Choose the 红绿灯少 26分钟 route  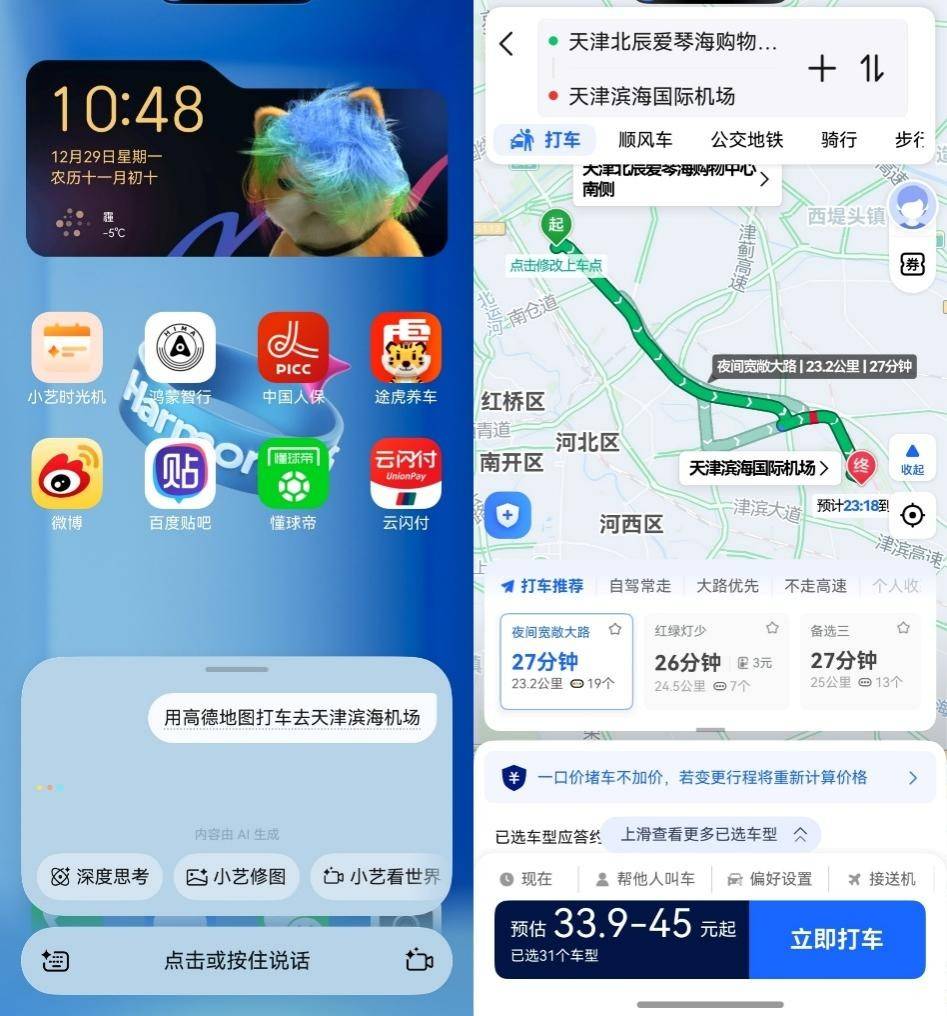pyautogui.click(x=715, y=660)
